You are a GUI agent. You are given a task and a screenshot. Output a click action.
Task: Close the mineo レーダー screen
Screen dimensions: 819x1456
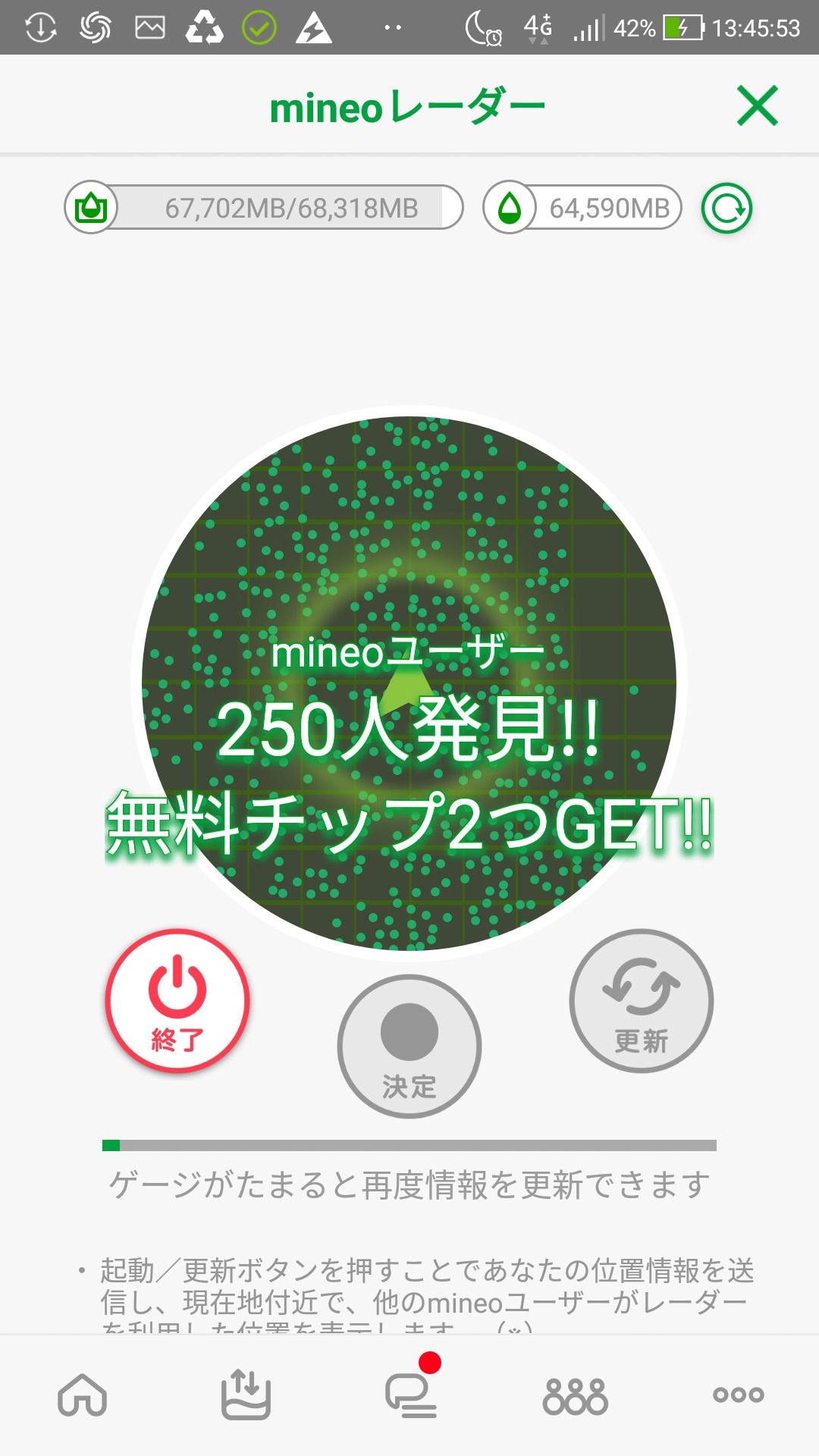pos(757,105)
